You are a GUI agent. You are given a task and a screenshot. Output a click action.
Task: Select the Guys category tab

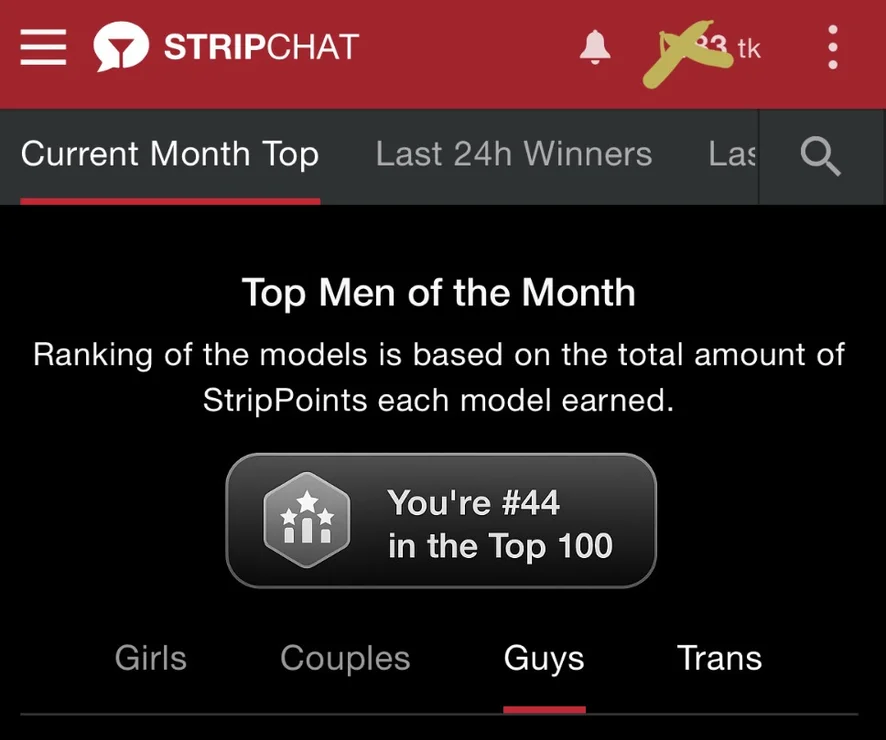[544, 658]
